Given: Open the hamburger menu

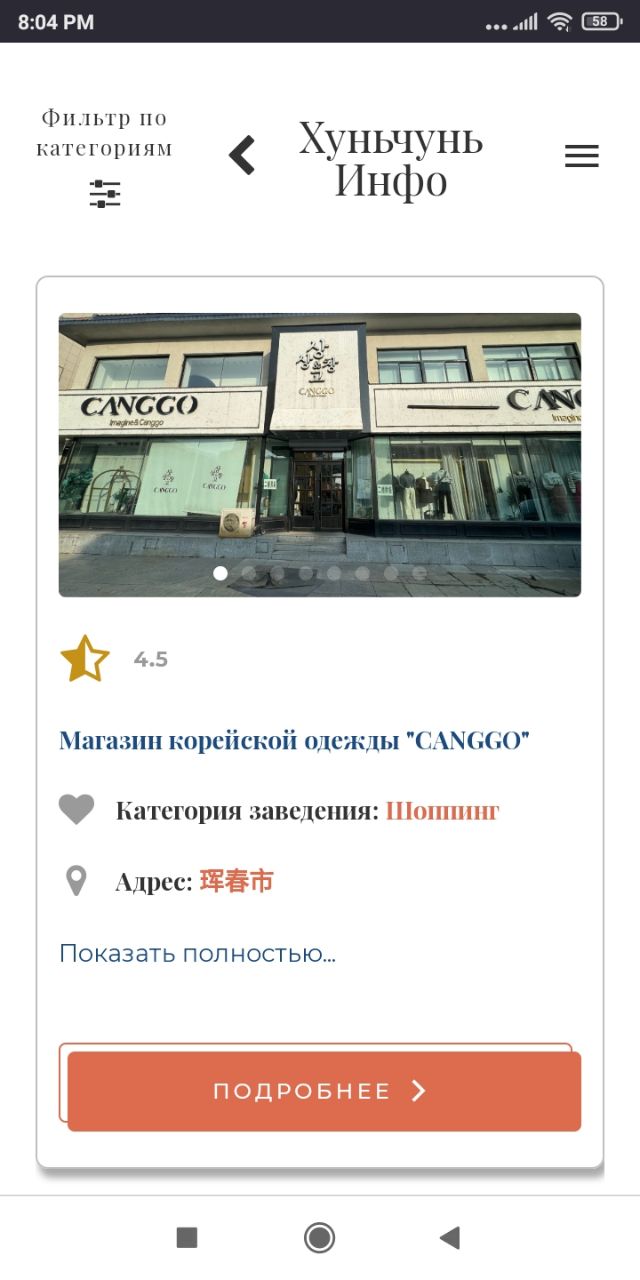Looking at the screenshot, I should coord(581,156).
